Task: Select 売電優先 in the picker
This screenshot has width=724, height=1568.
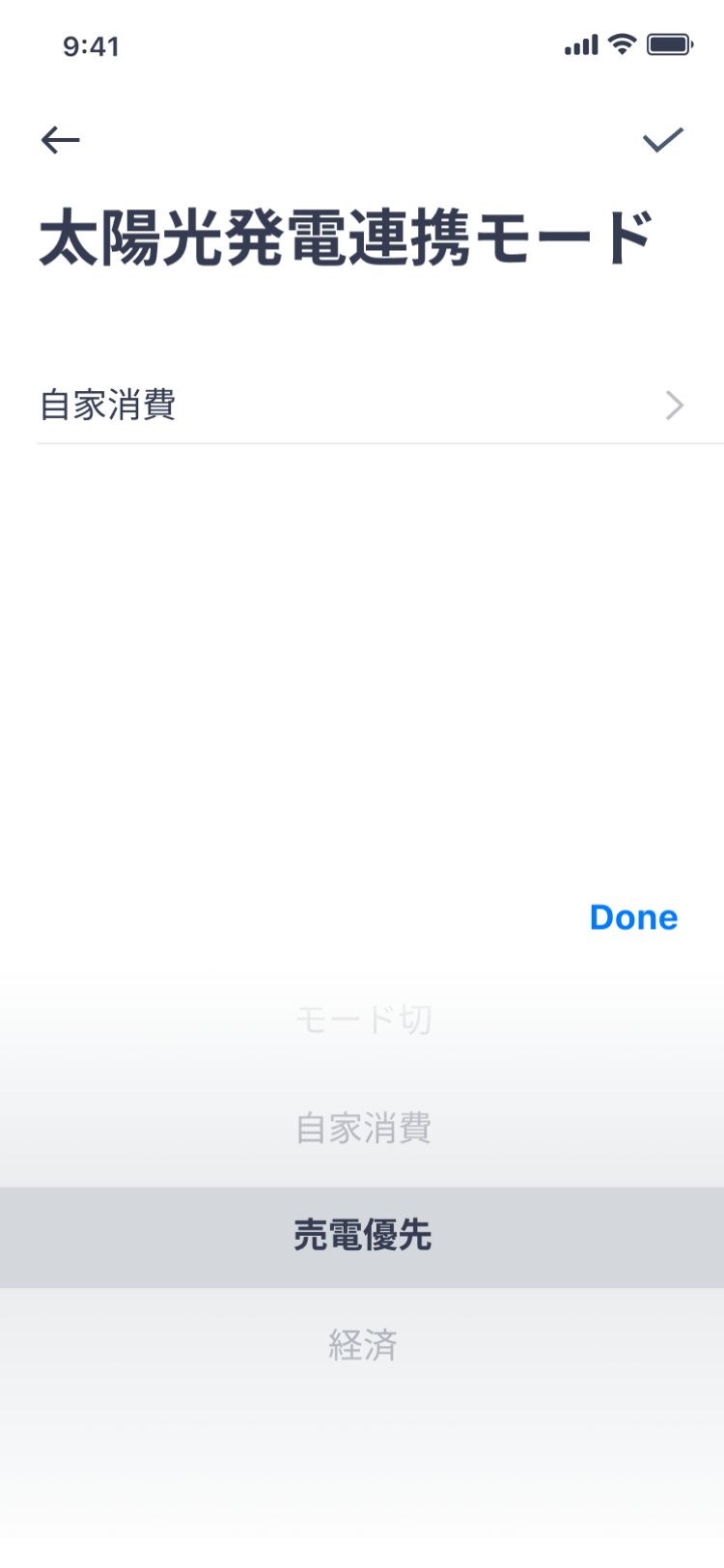Action: (362, 1237)
